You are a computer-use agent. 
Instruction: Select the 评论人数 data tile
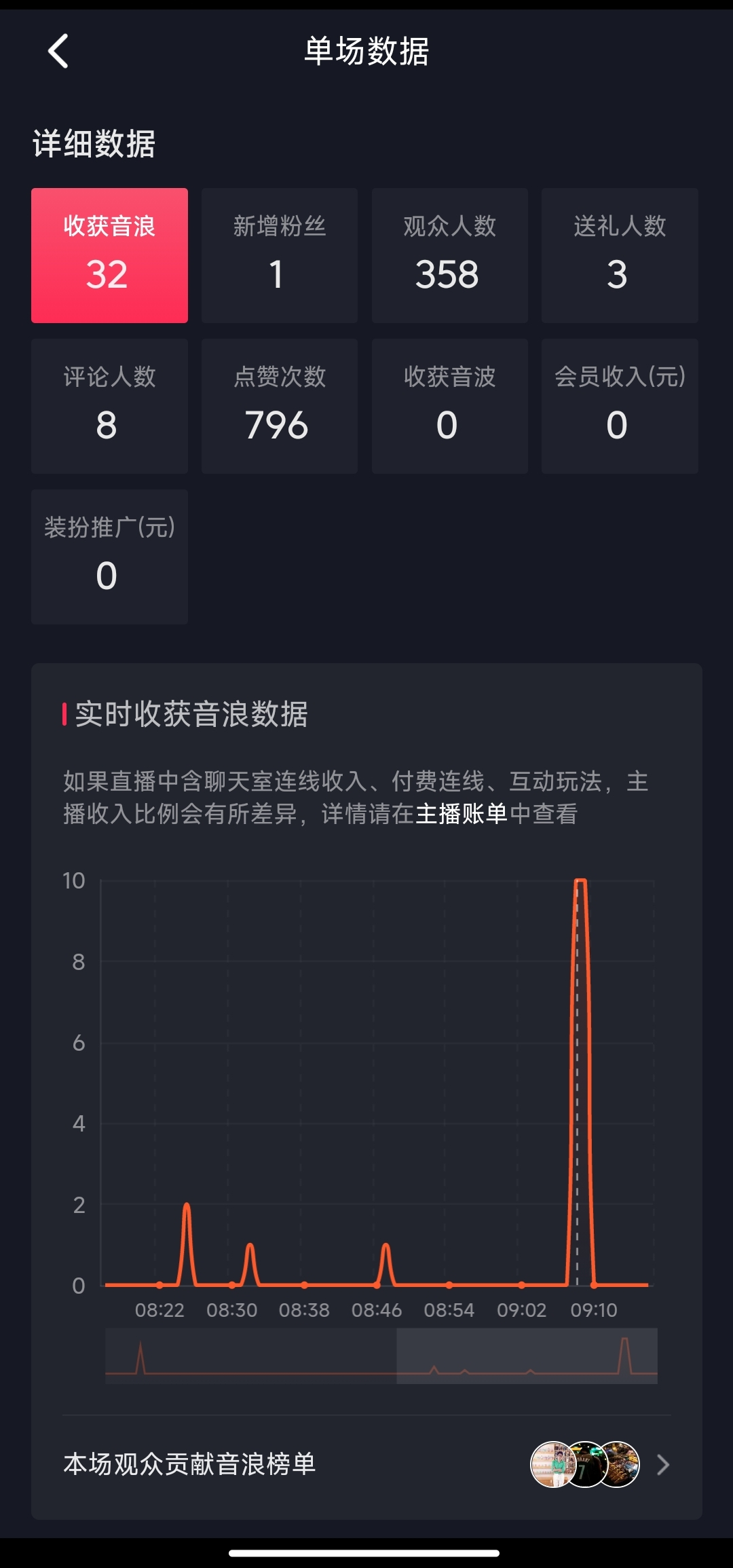[x=109, y=406]
